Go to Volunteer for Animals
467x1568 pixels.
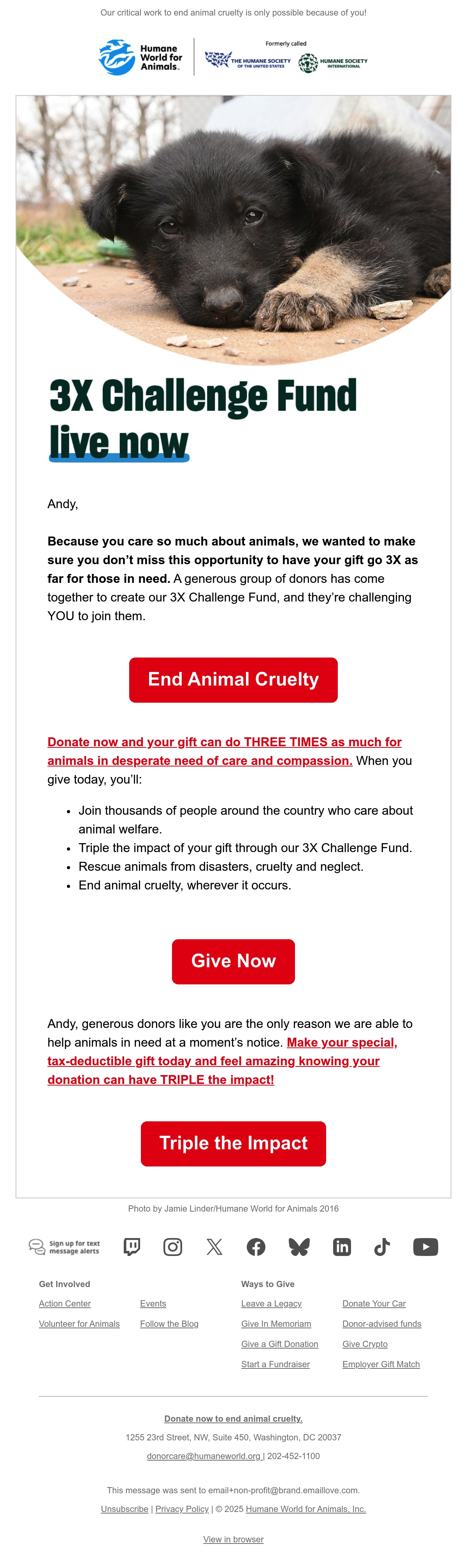point(79,1323)
